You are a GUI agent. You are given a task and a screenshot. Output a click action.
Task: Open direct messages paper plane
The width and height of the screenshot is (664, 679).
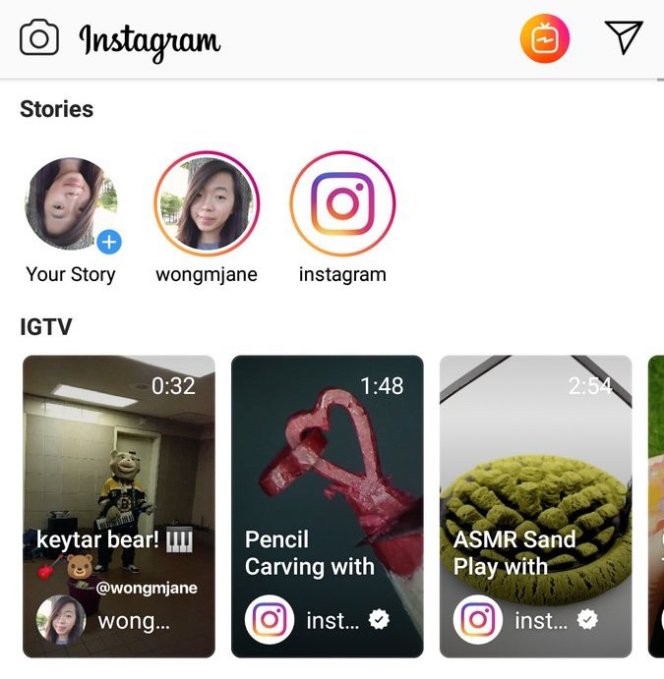tap(623, 38)
